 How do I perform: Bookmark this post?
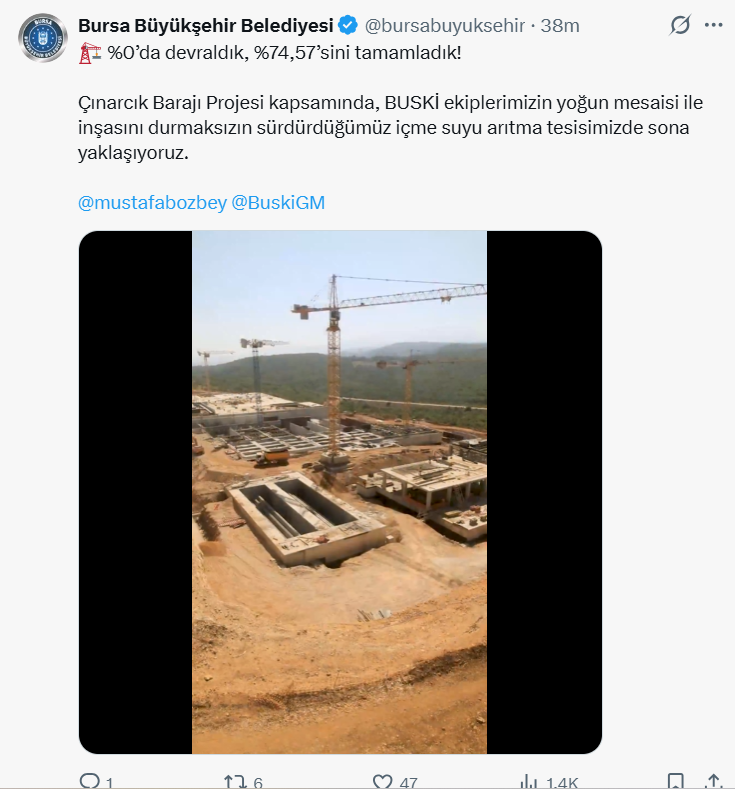pos(676,781)
